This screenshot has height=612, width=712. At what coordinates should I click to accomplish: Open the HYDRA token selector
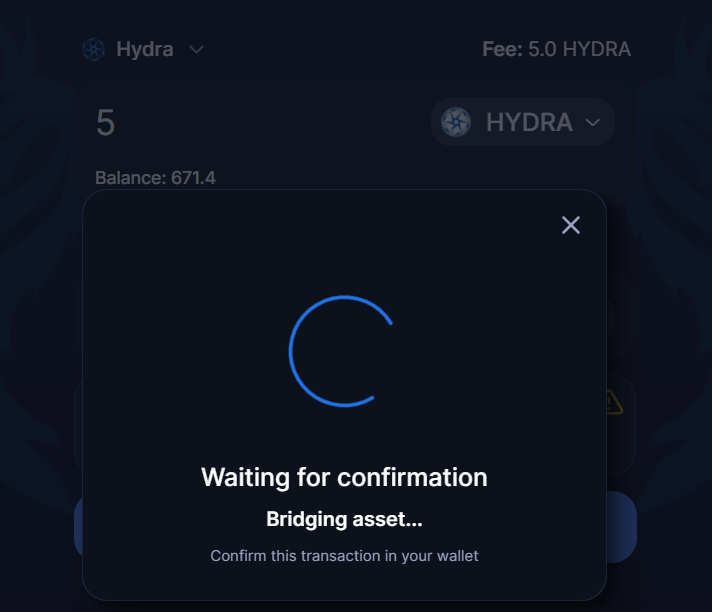[522, 122]
